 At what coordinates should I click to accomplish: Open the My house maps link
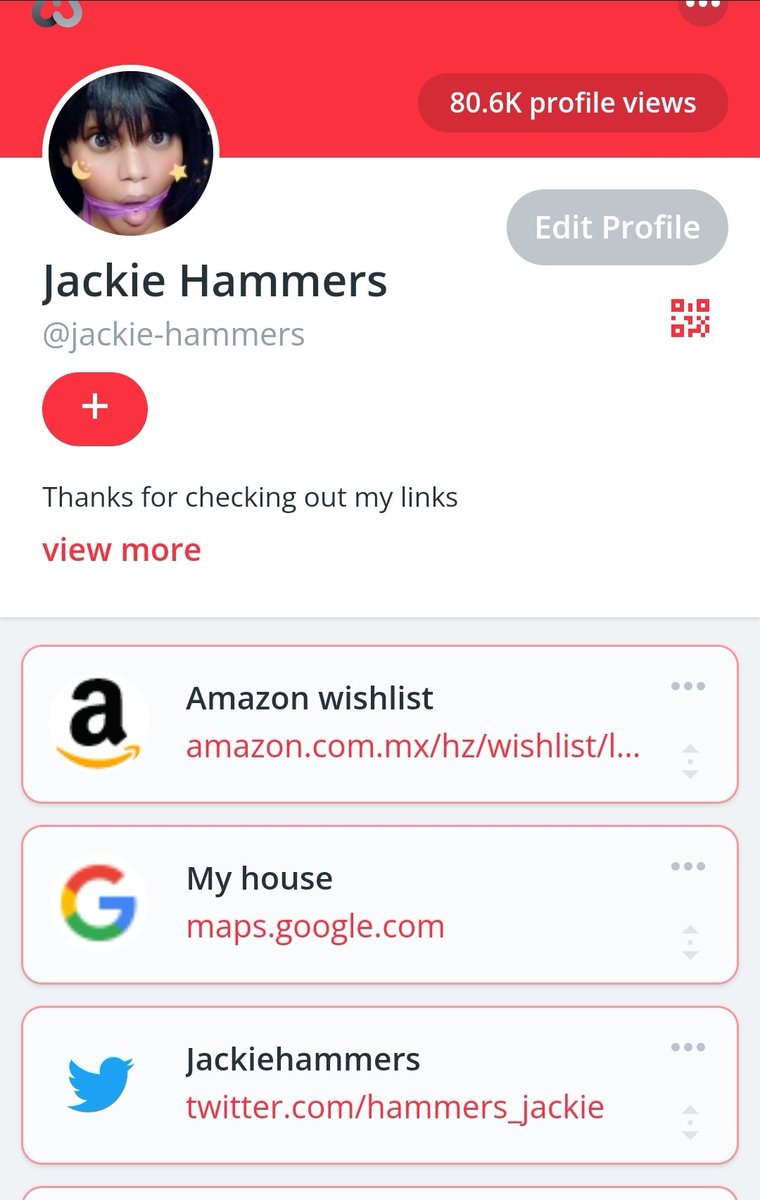coord(380,904)
